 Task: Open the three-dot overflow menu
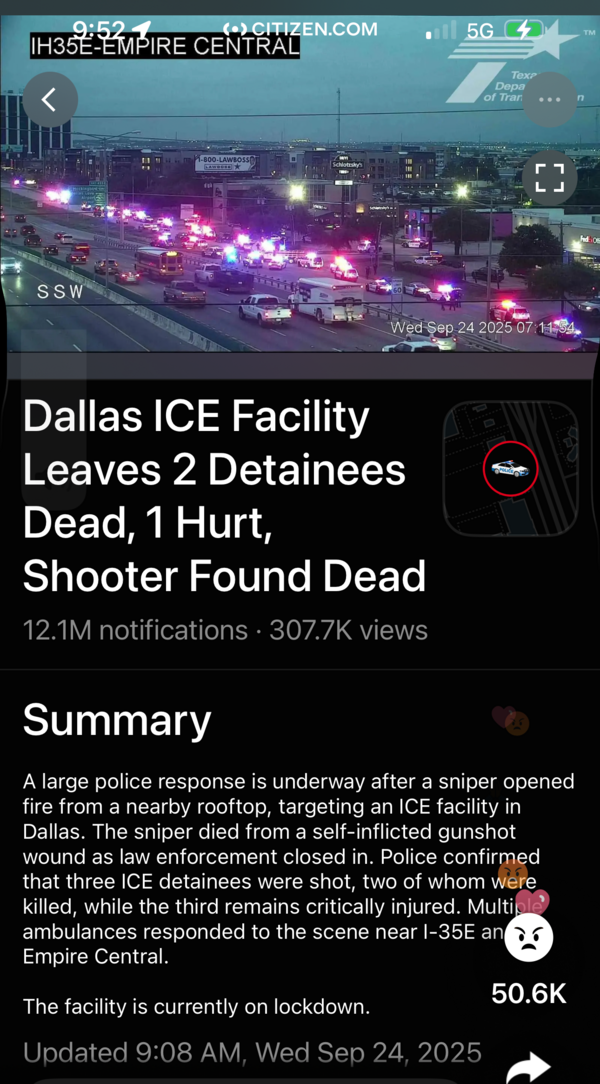549,99
